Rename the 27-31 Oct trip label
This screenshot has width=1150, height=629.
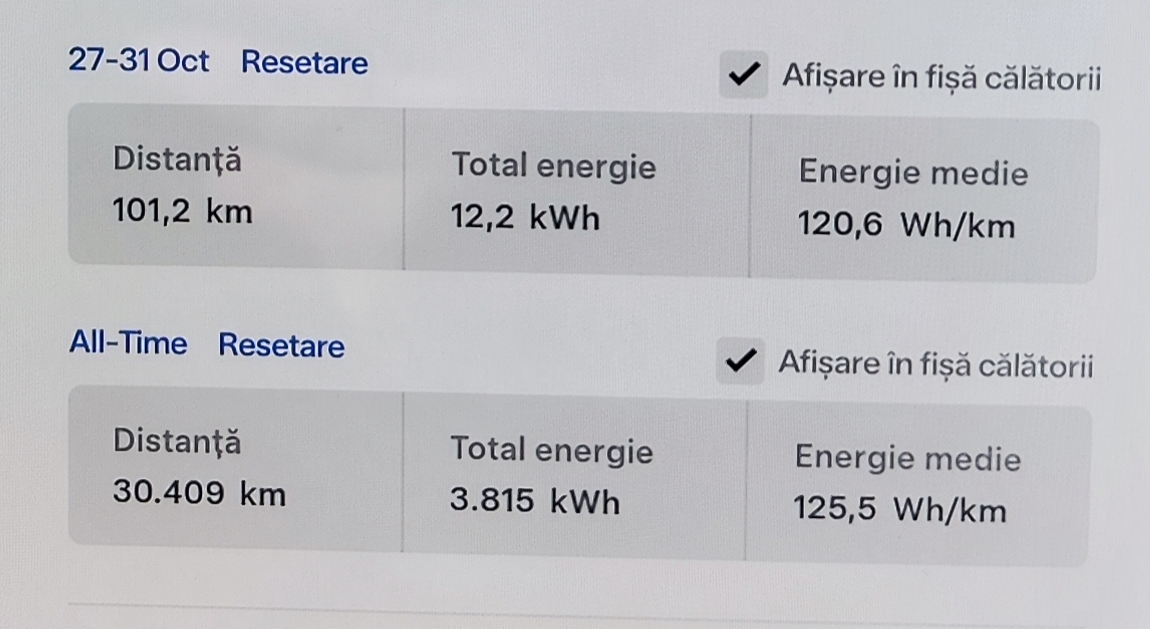(x=138, y=61)
